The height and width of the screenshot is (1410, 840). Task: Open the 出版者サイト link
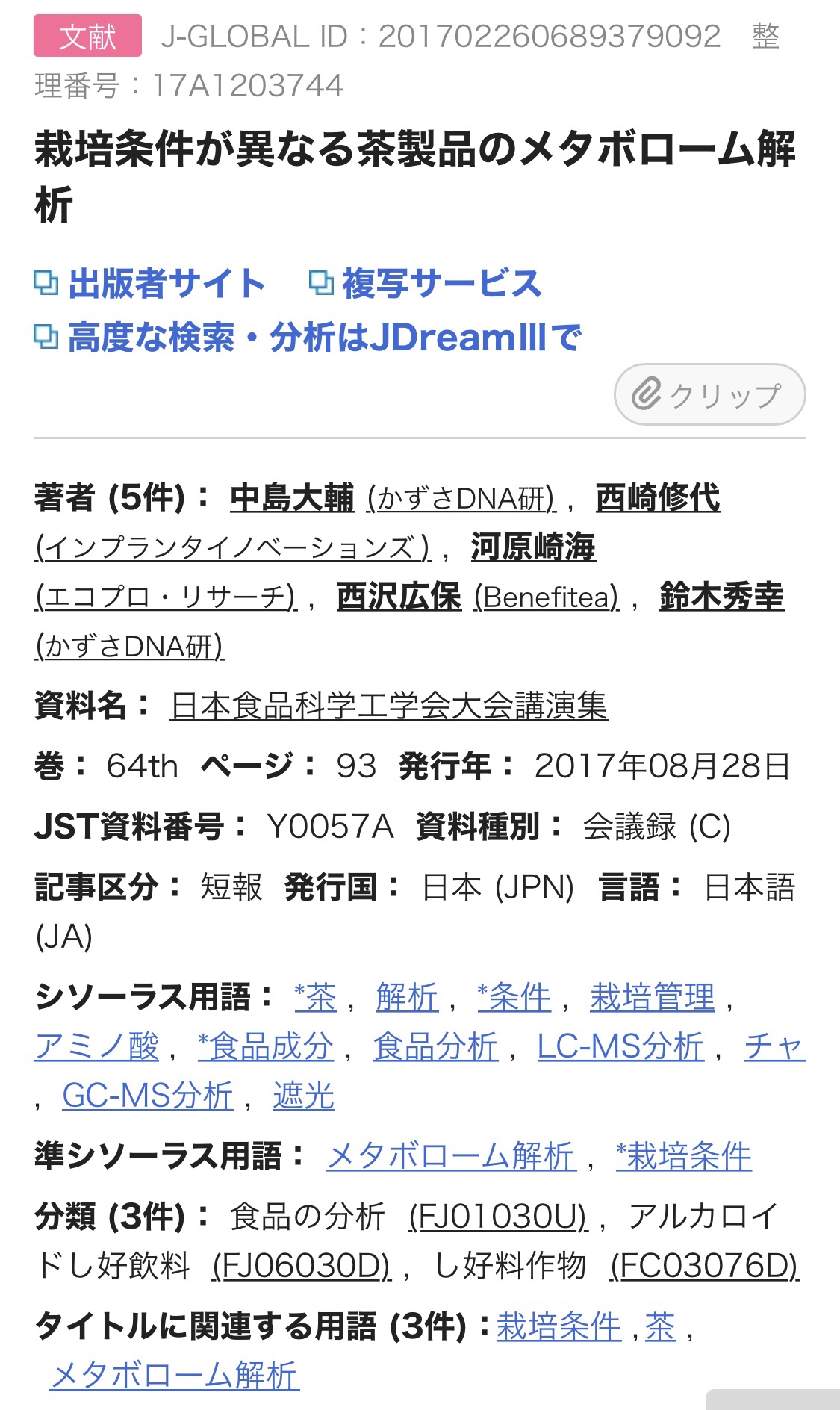pyautogui.click(x=166, y=284)
